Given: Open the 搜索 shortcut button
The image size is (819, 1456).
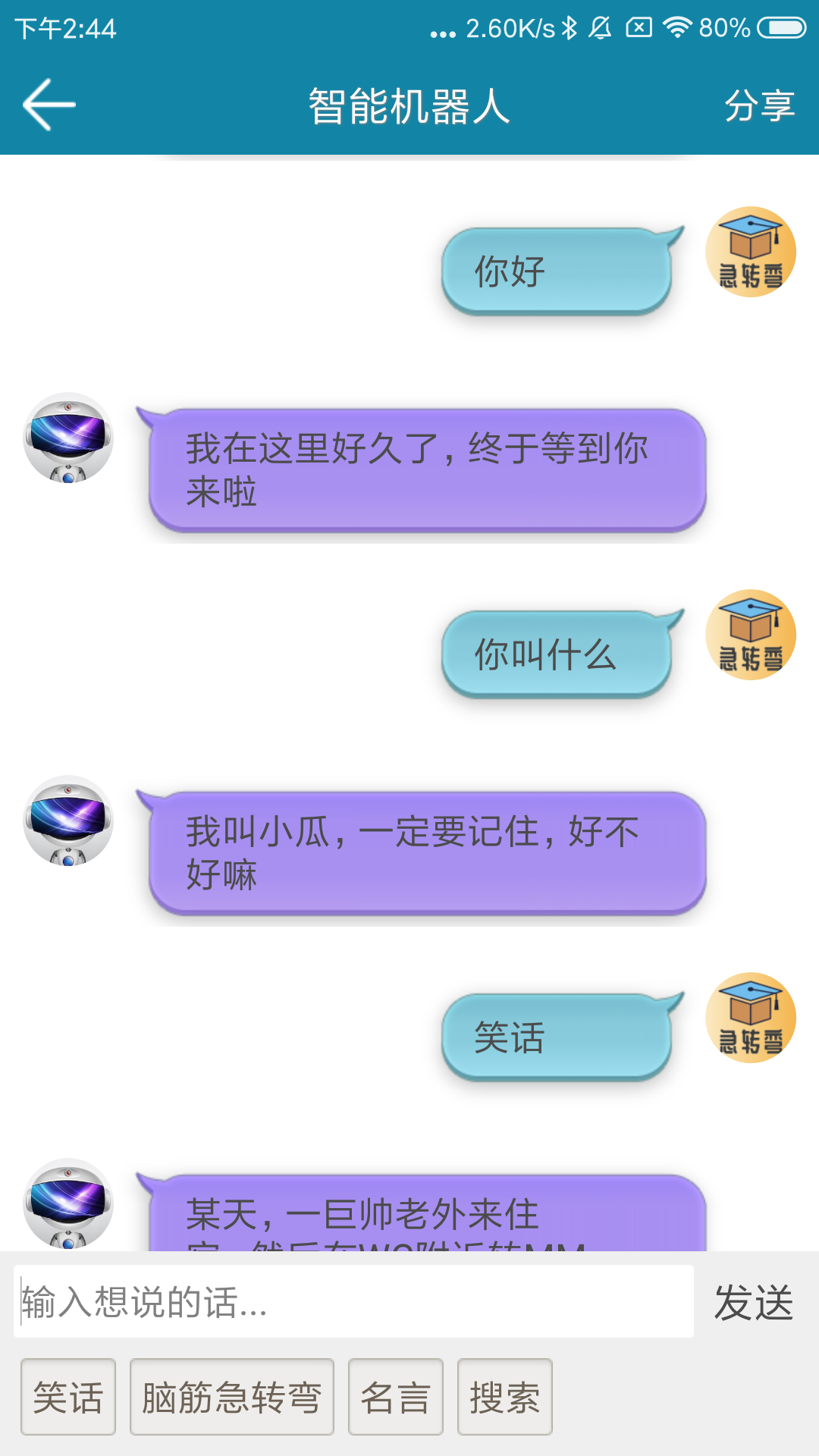Looking at the screenshot, I should (504, 1397).
